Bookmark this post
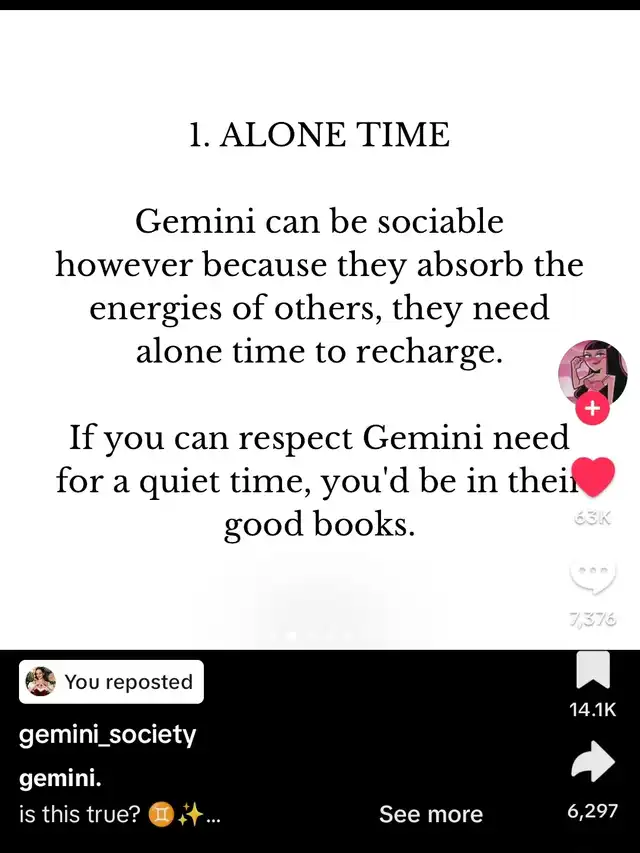Image resolution: width=640 pixels, height=853 pixels. pyautogui.click(x=593, y=670)
